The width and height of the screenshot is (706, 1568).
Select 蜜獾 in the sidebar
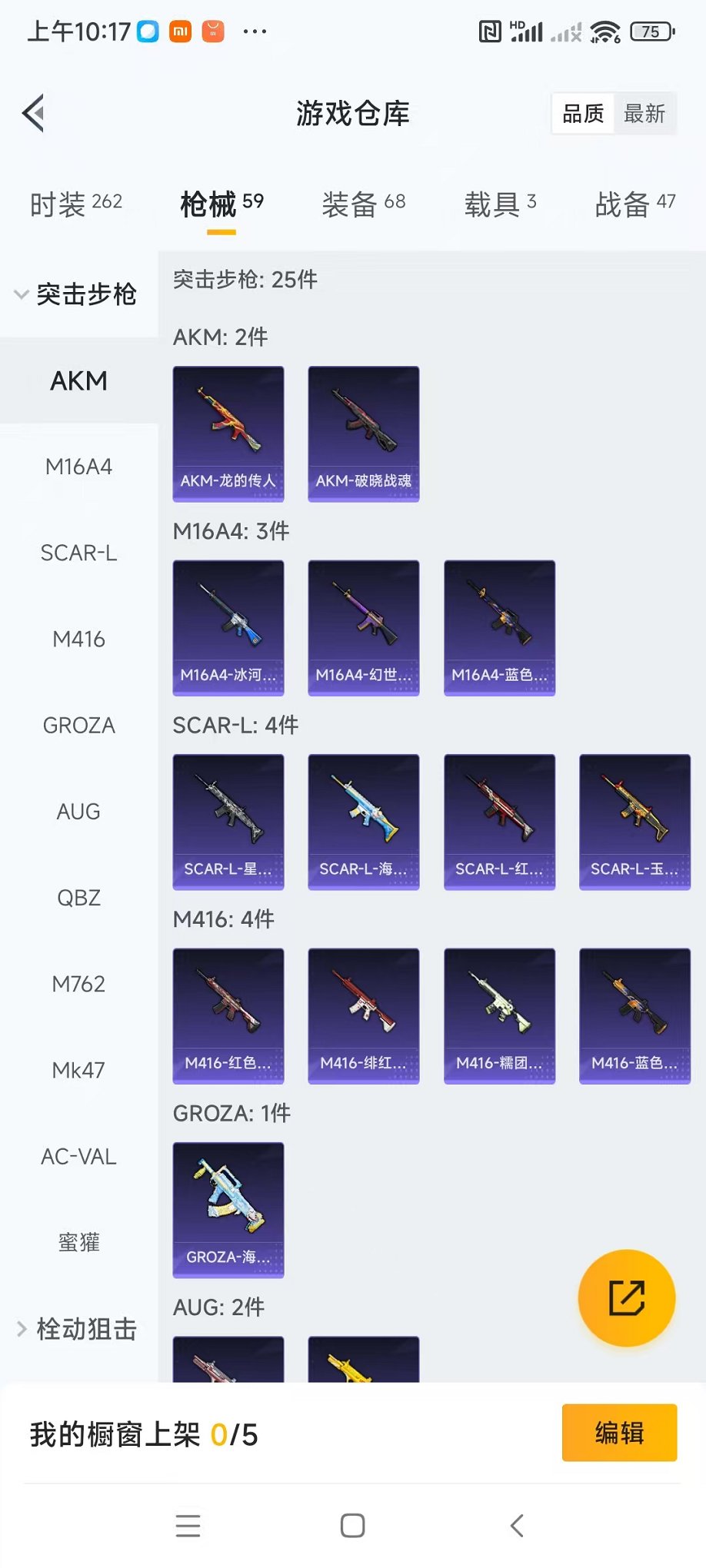78,1242
